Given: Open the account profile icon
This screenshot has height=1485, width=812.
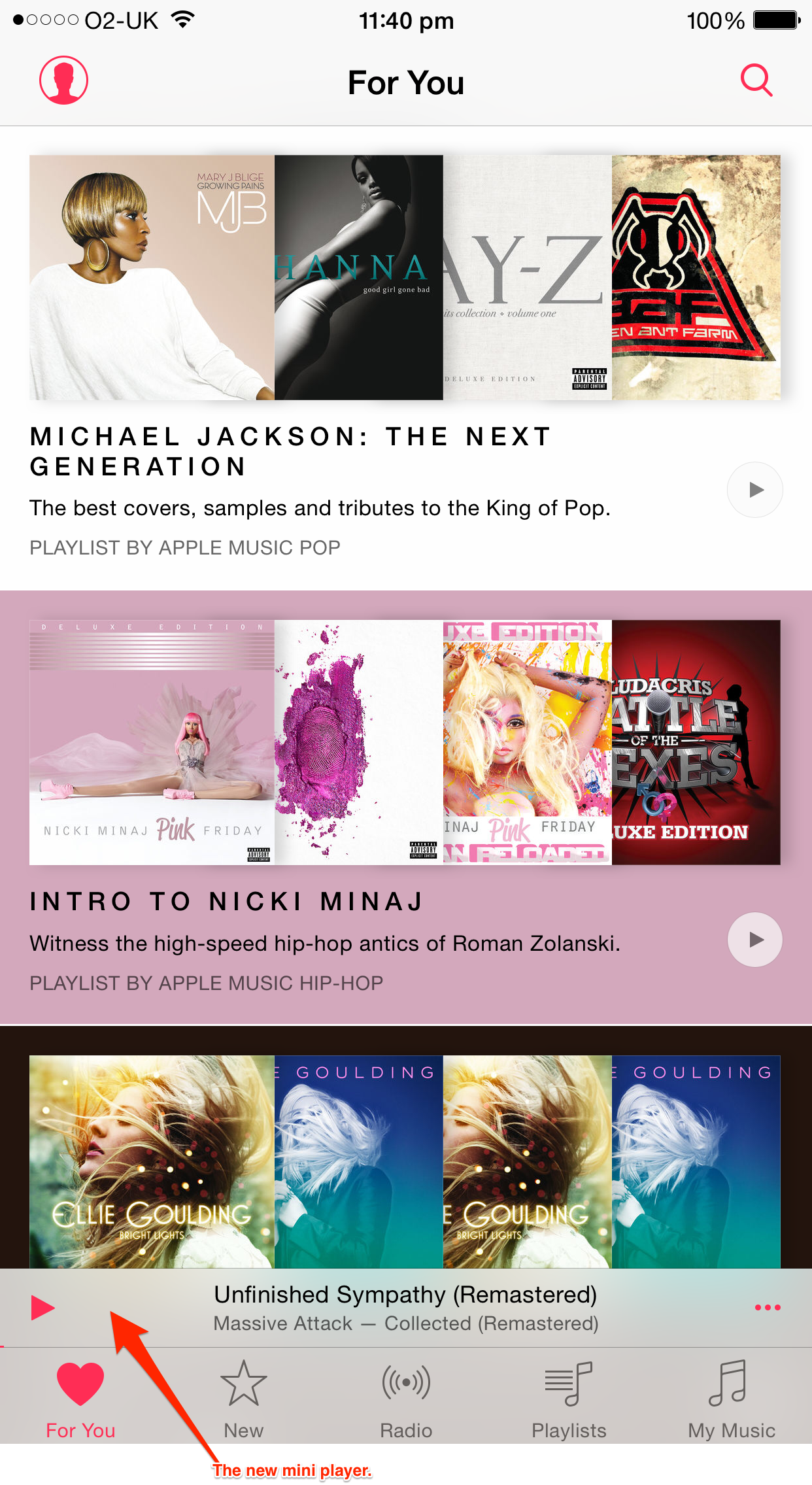Looking at the screenshot, I should (x=63, y=80).
